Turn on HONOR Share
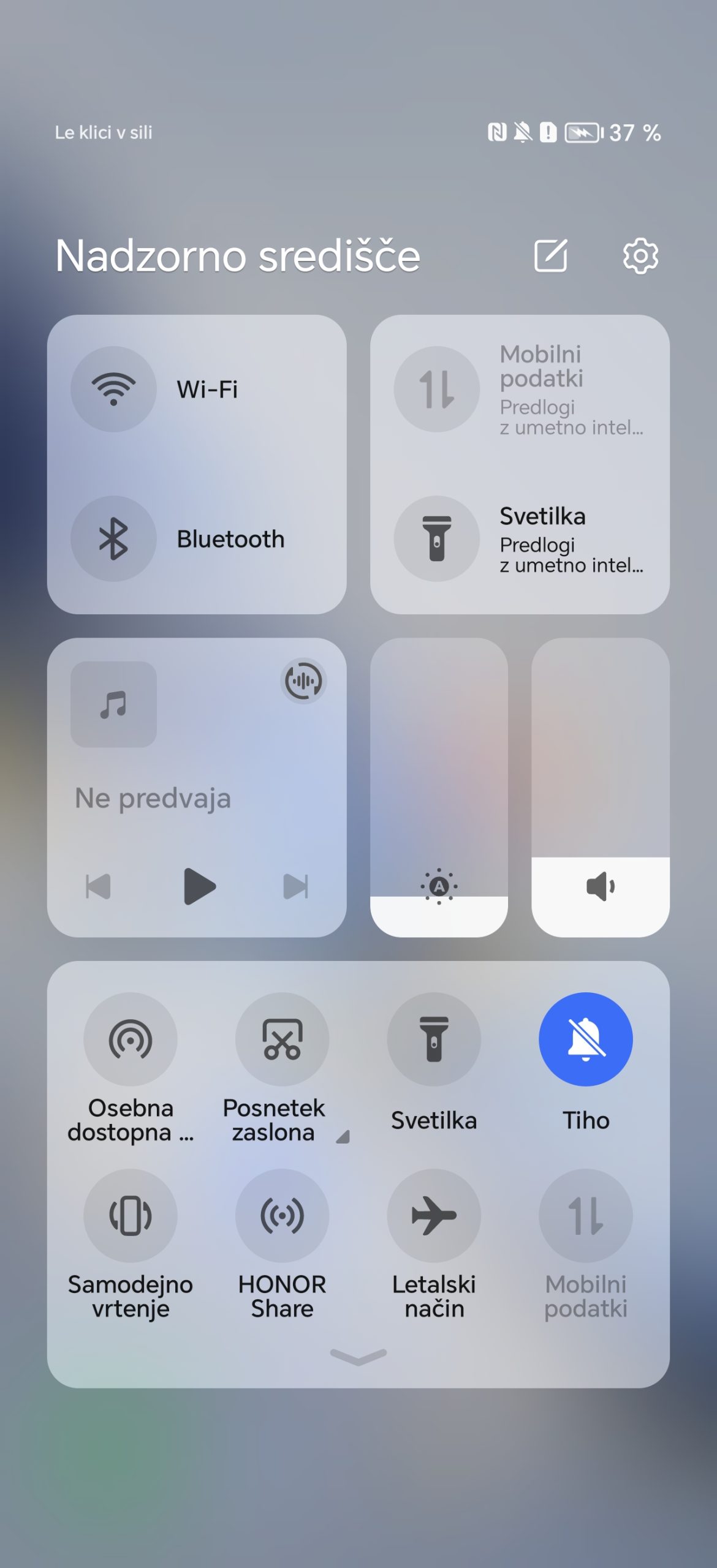The height and width of the screenshot is (1568, 717). pos(282,1216)
